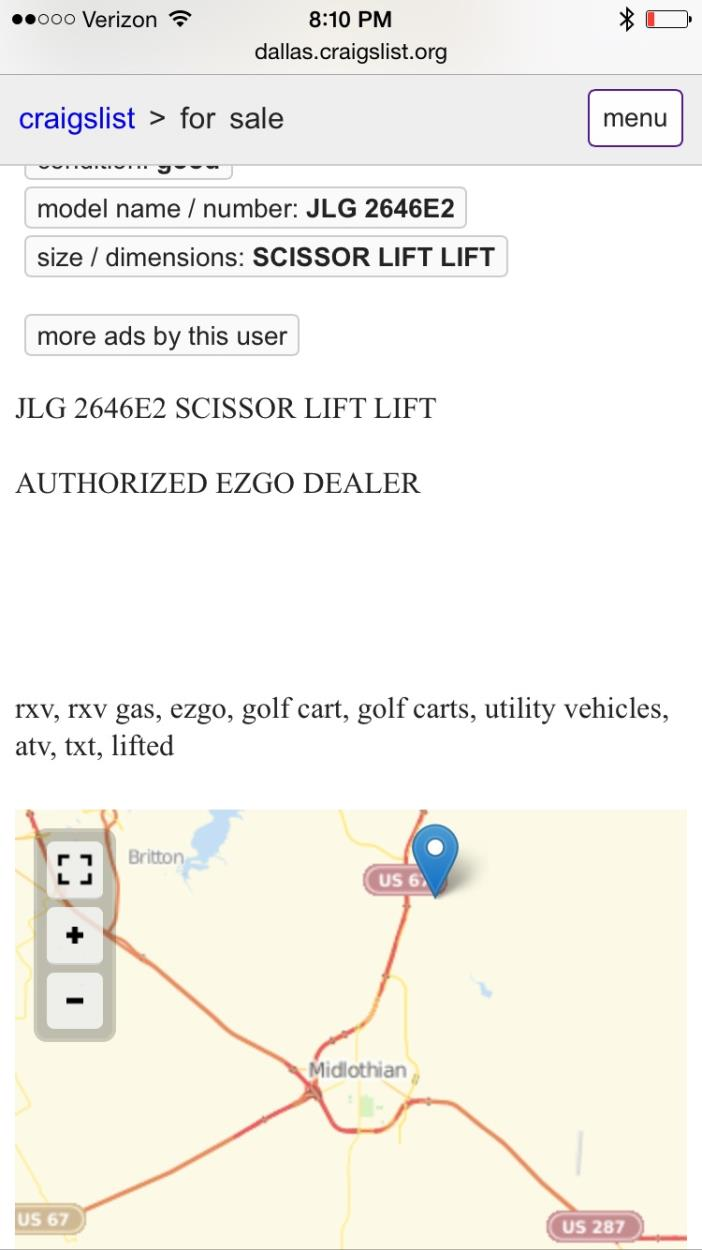Go to craigslist home link

click(77, 118)
